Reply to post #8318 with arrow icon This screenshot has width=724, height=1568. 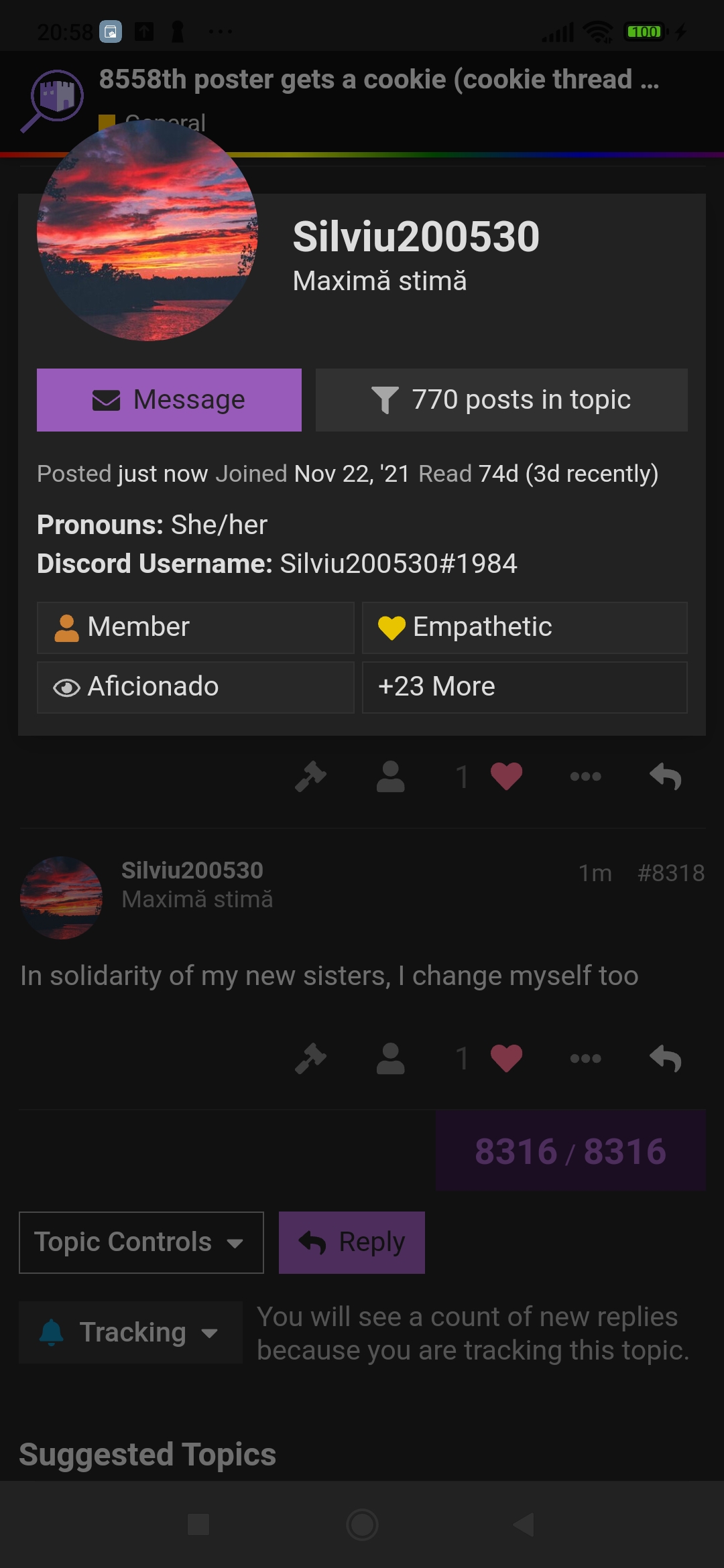click(x=666, y=1059)
